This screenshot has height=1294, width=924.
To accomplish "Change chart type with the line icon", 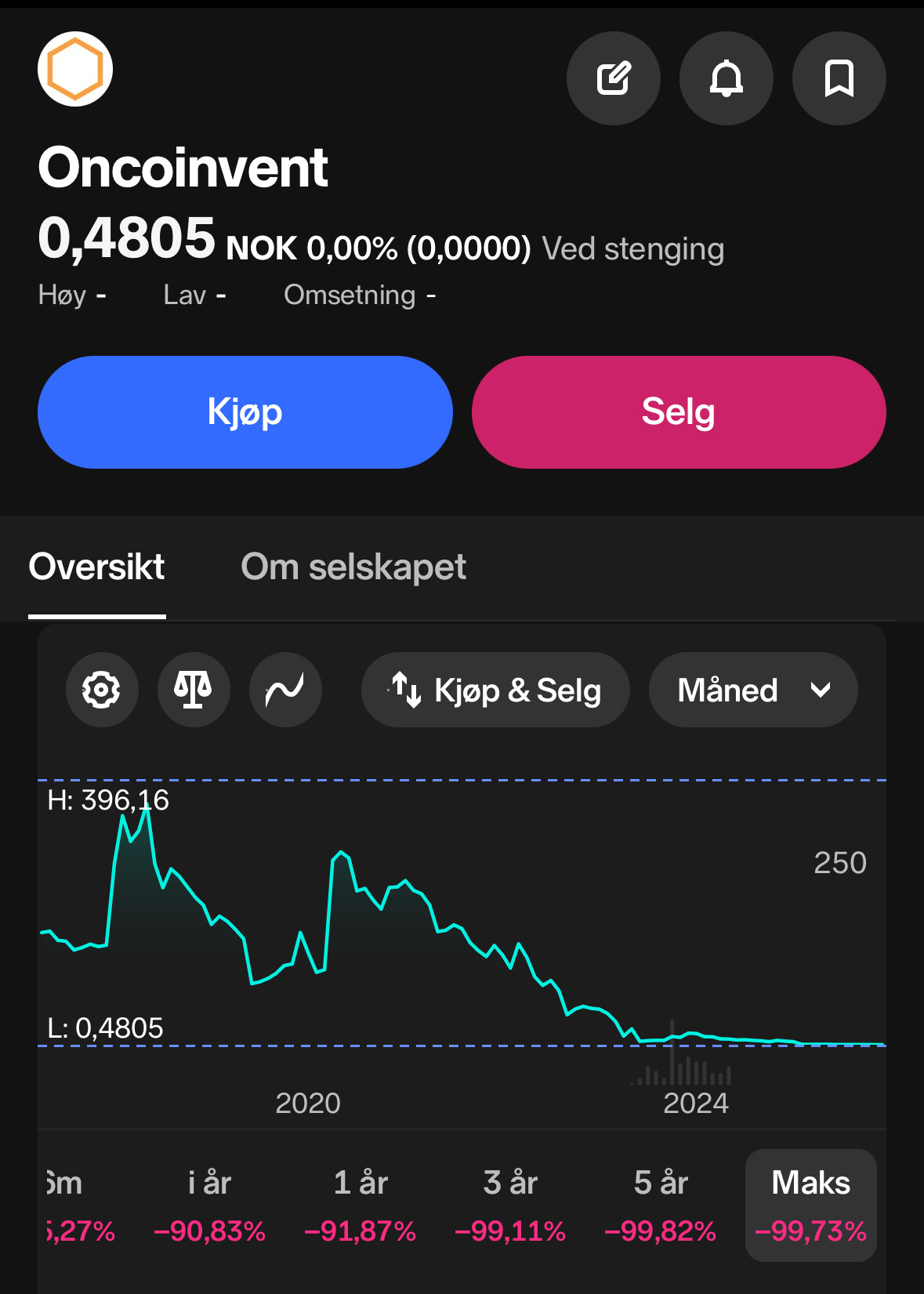I will [x=285, y=690].
